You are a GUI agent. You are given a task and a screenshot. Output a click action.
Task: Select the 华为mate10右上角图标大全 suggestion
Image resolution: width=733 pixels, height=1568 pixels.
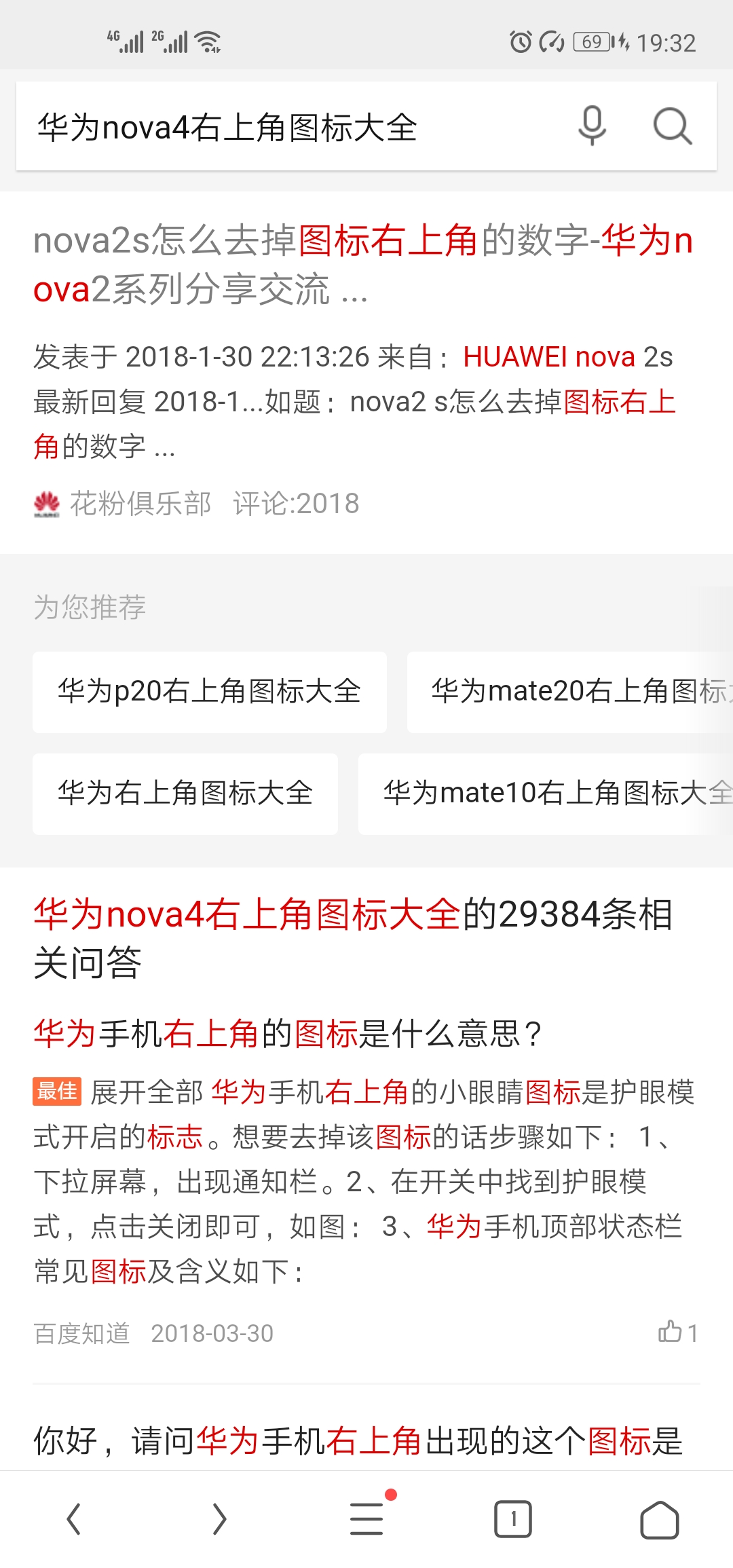[x=546, y=794]
